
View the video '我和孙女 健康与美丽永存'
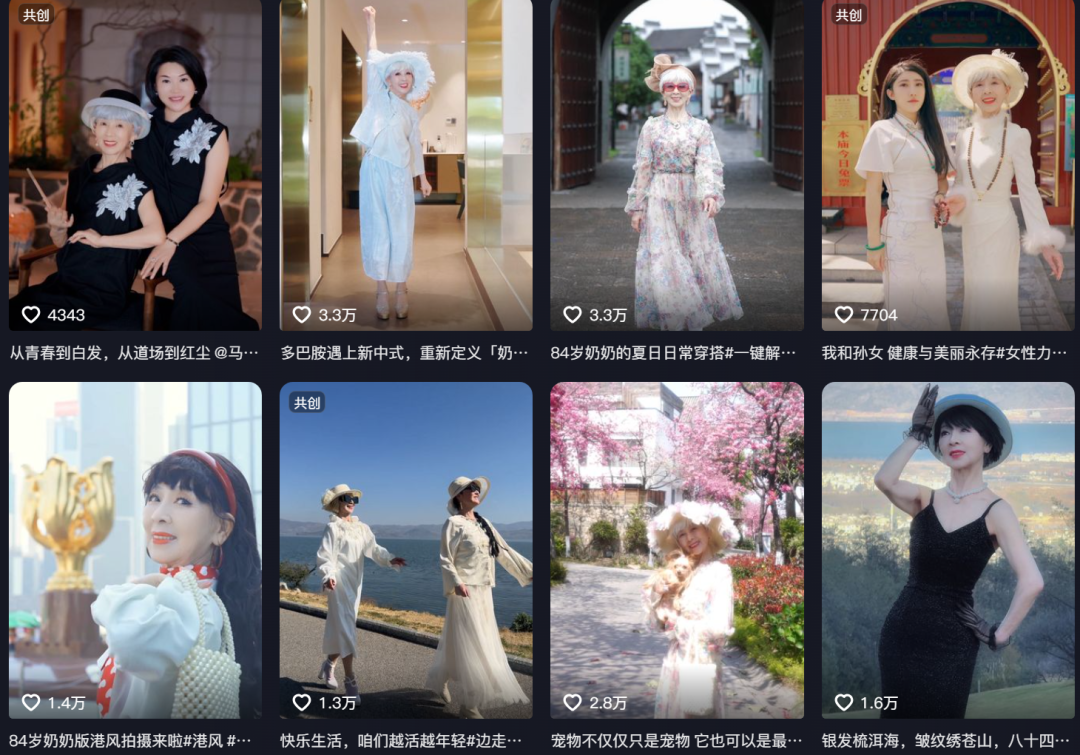946,165
